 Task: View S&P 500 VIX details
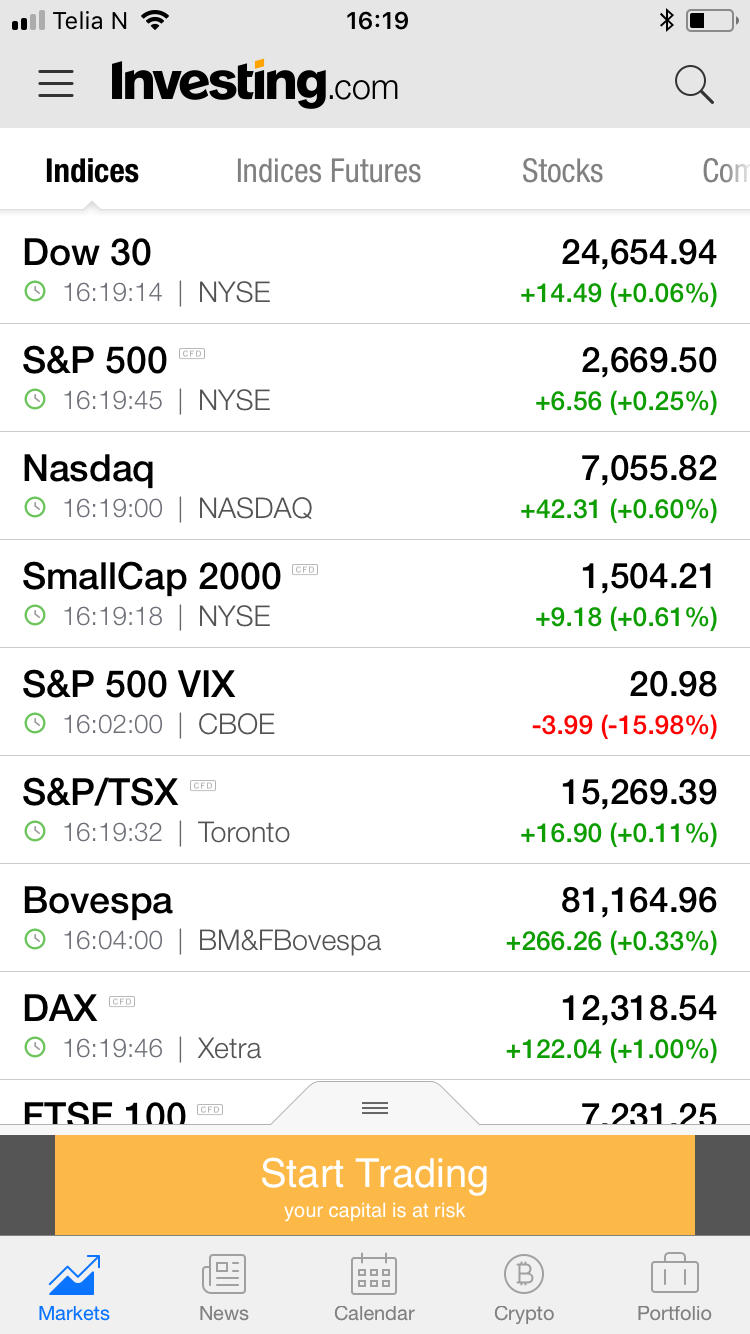click(375, 702)
